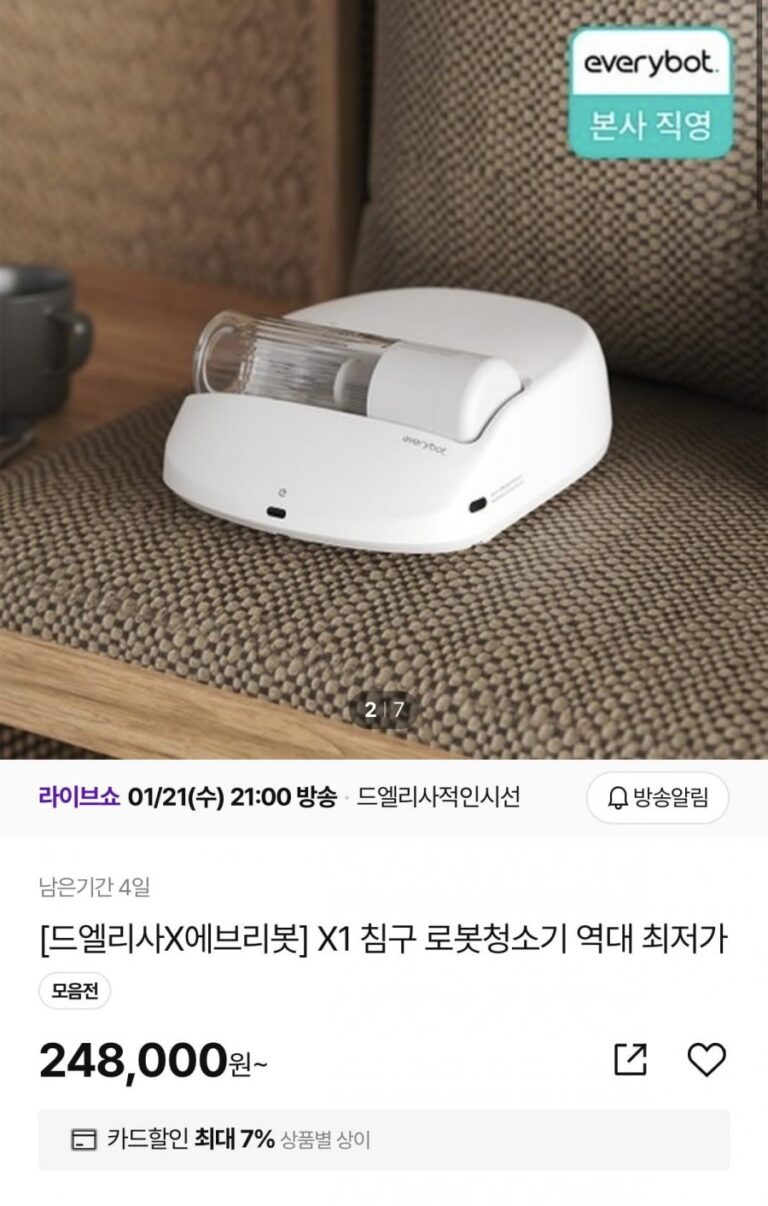Add the product to wishlist with heart
The image size is (768, 1206).
pos(706,1059)
